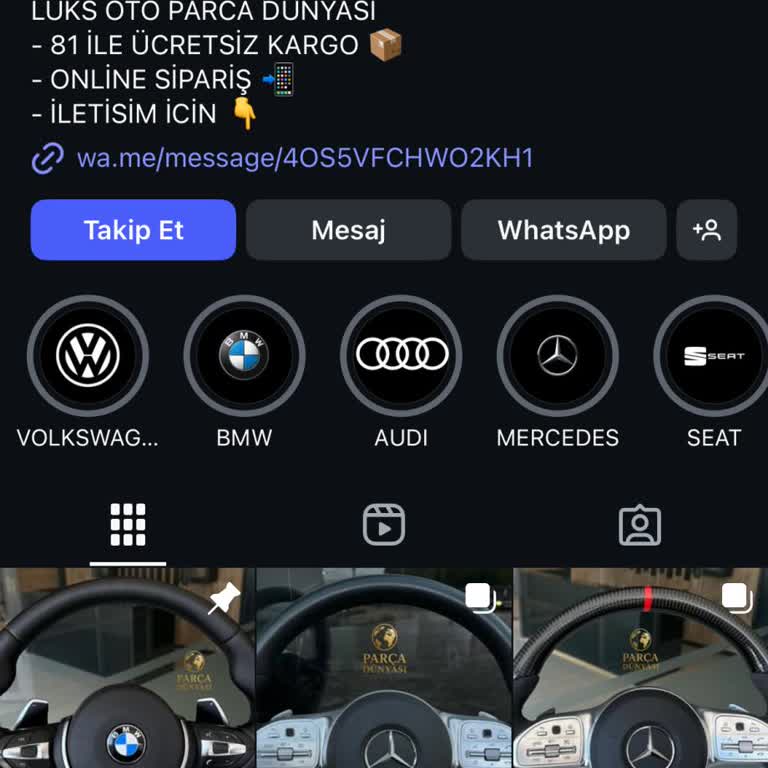Open the black Mercedes steering wheel post

(384, 668)
